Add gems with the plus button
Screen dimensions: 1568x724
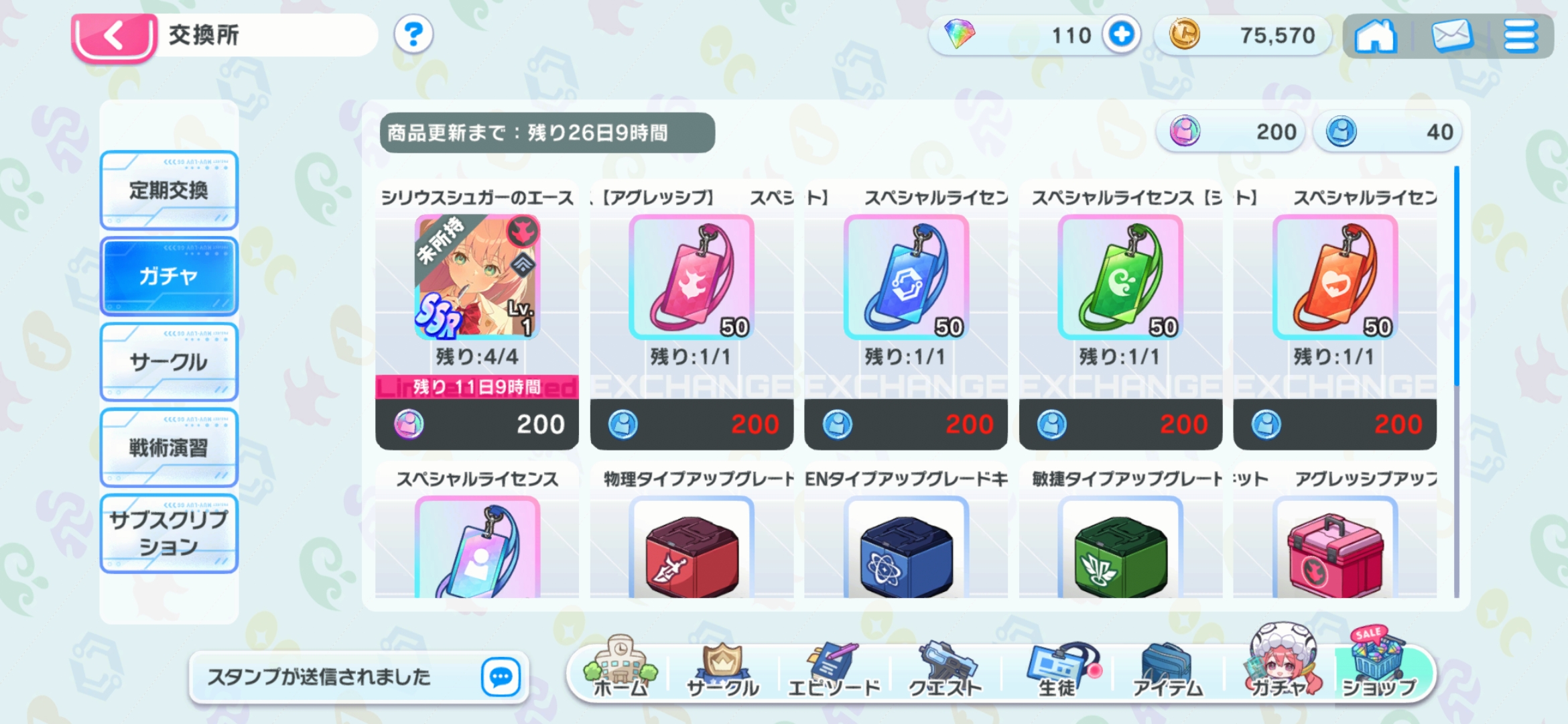(1122, 34)
